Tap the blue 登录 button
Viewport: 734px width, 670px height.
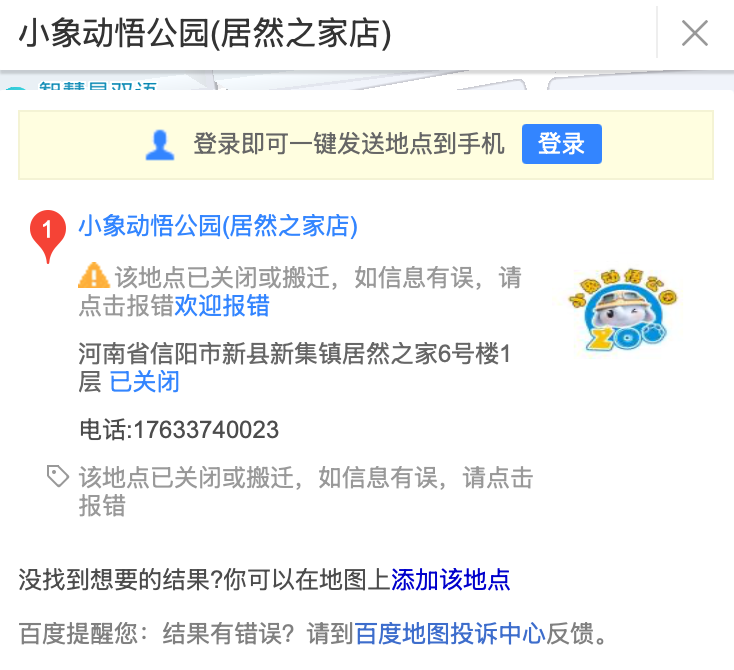[561, 144]
